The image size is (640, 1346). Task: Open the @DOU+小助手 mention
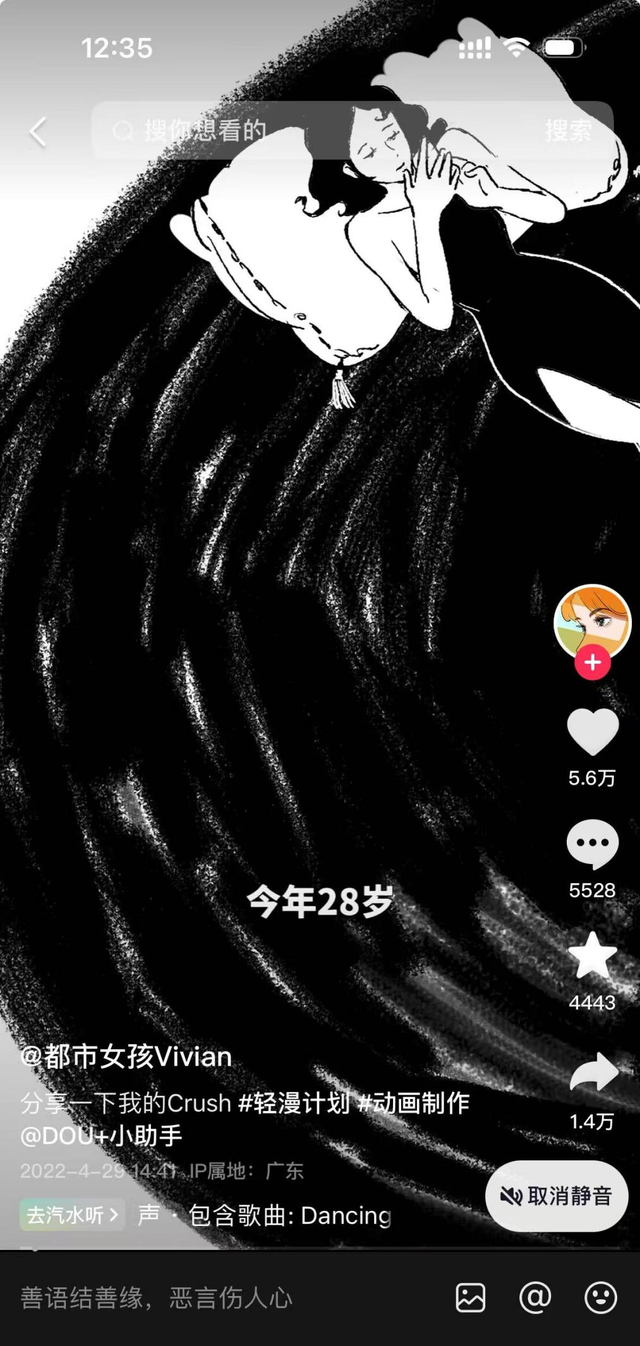[x=101, y=1136]
